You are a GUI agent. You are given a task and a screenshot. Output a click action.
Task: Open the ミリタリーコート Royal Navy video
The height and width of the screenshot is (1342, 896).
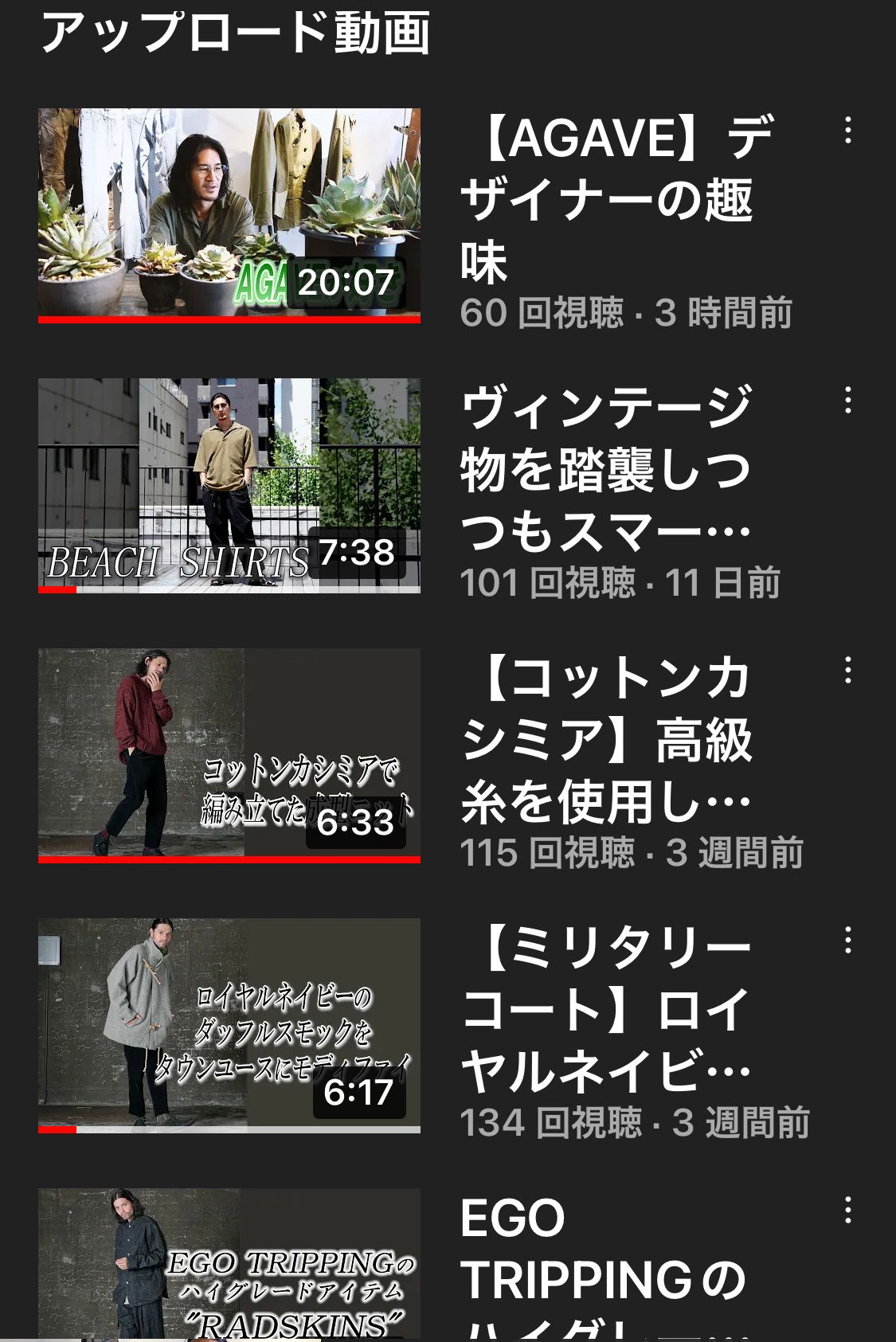(229, 1025)
